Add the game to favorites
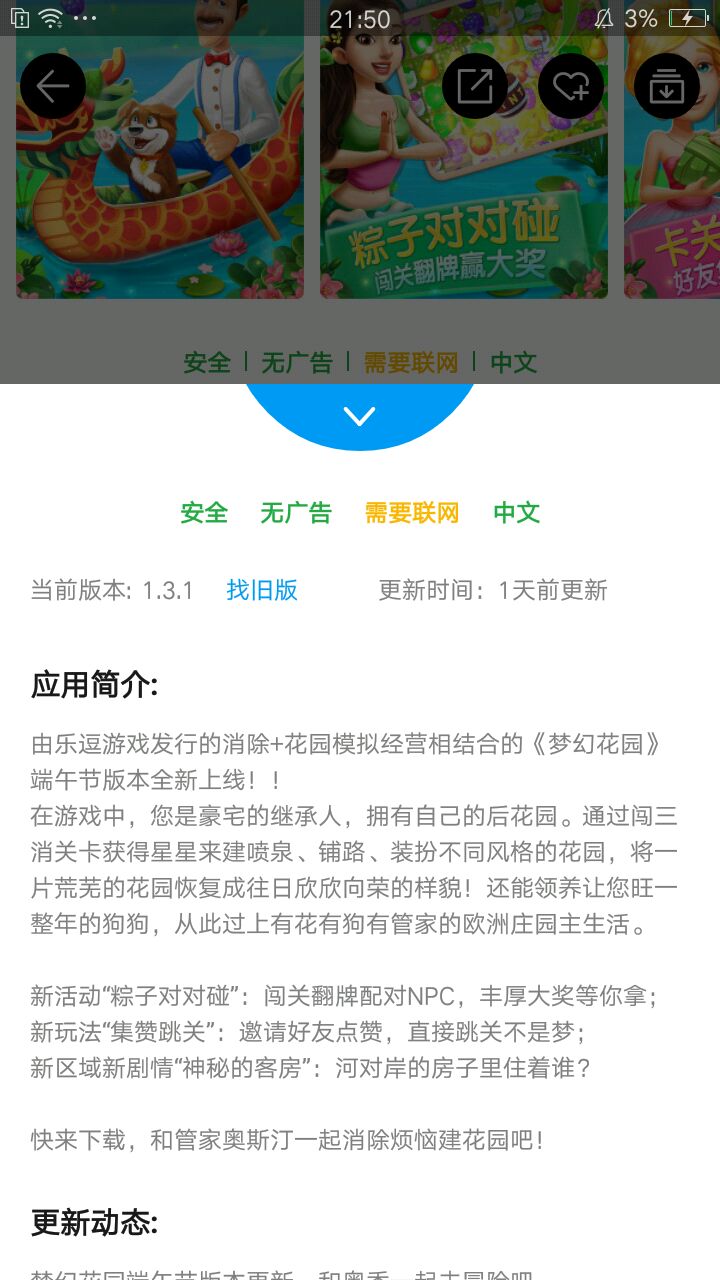The image size is (720, 1280). [571, 87]
